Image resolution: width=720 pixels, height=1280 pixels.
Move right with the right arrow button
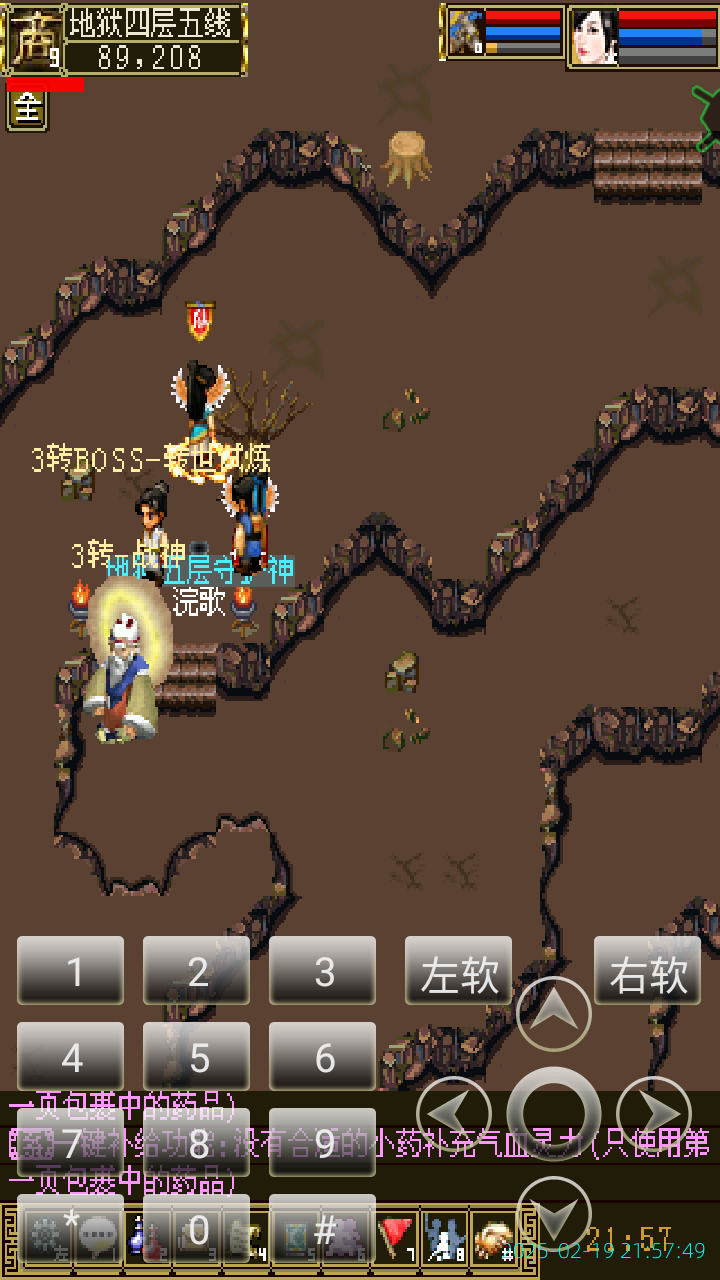pos(654,1113)
